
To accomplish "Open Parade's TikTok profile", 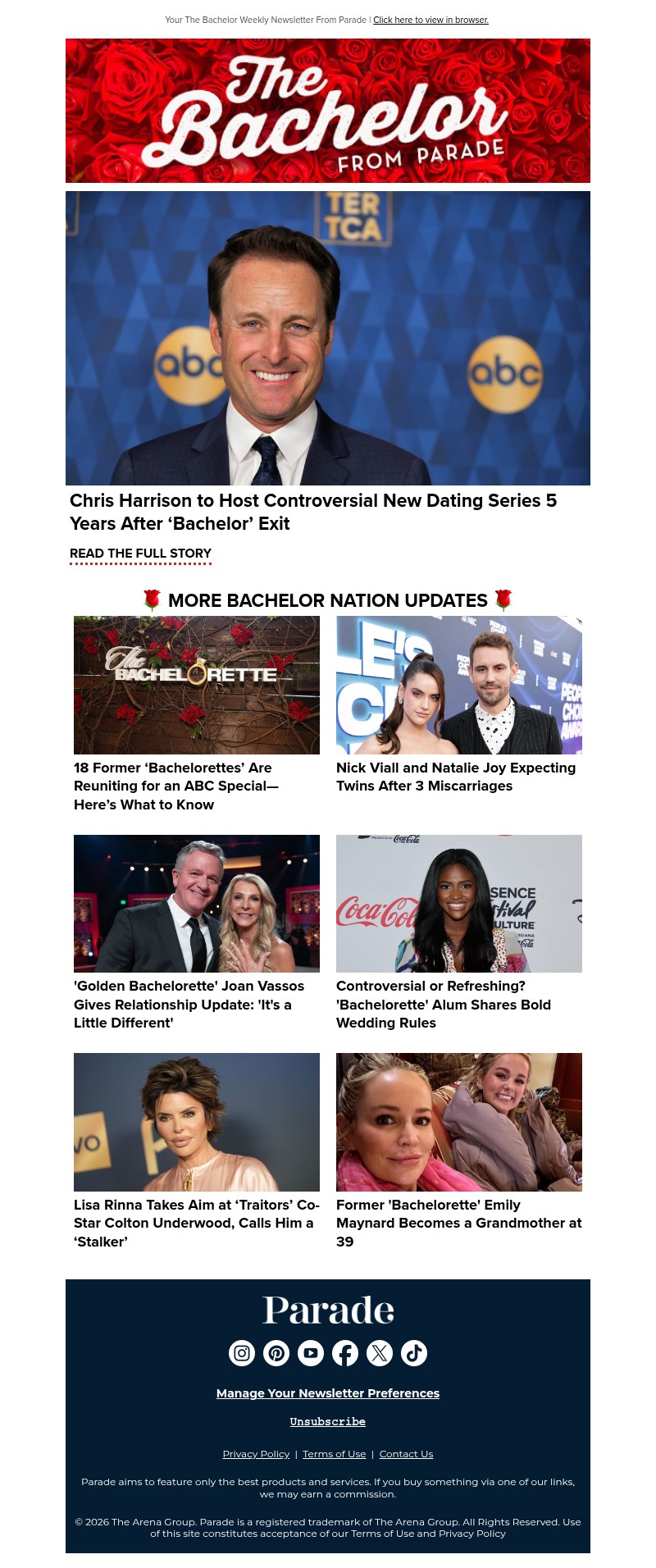I will (x=414, y=1353).
